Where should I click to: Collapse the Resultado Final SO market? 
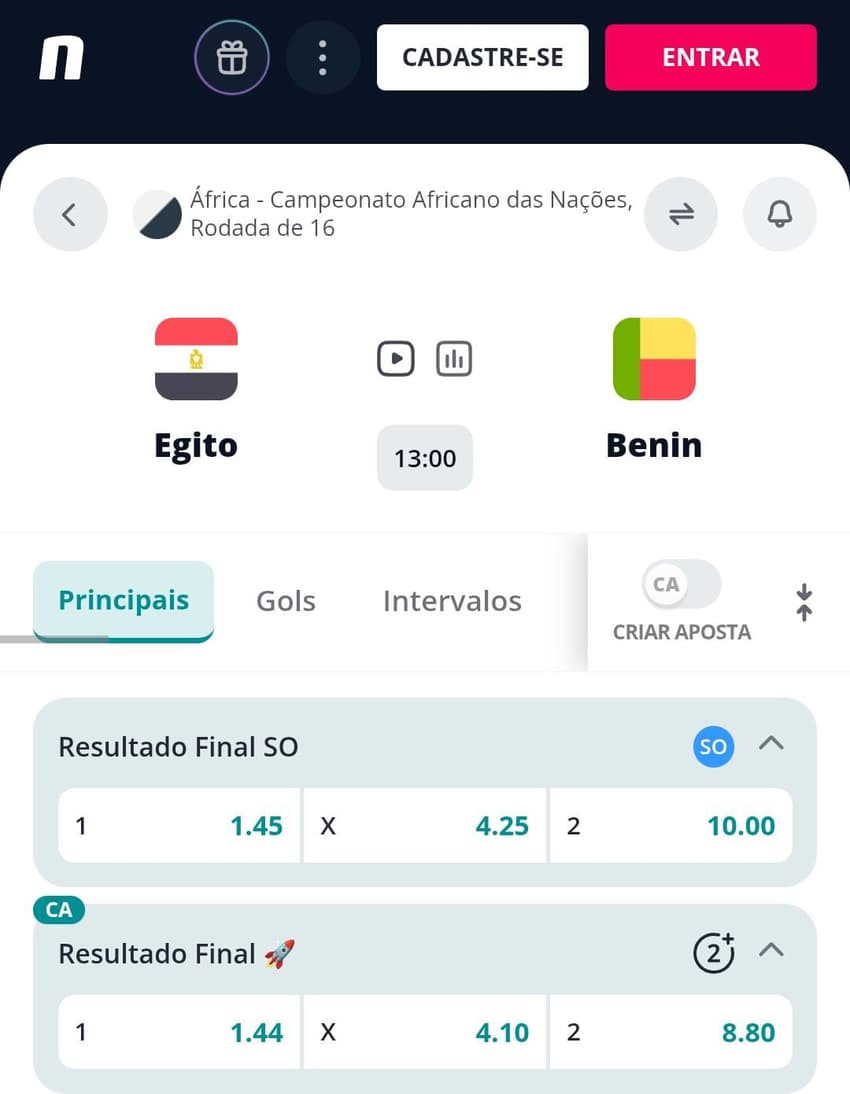tap(772, 746)
